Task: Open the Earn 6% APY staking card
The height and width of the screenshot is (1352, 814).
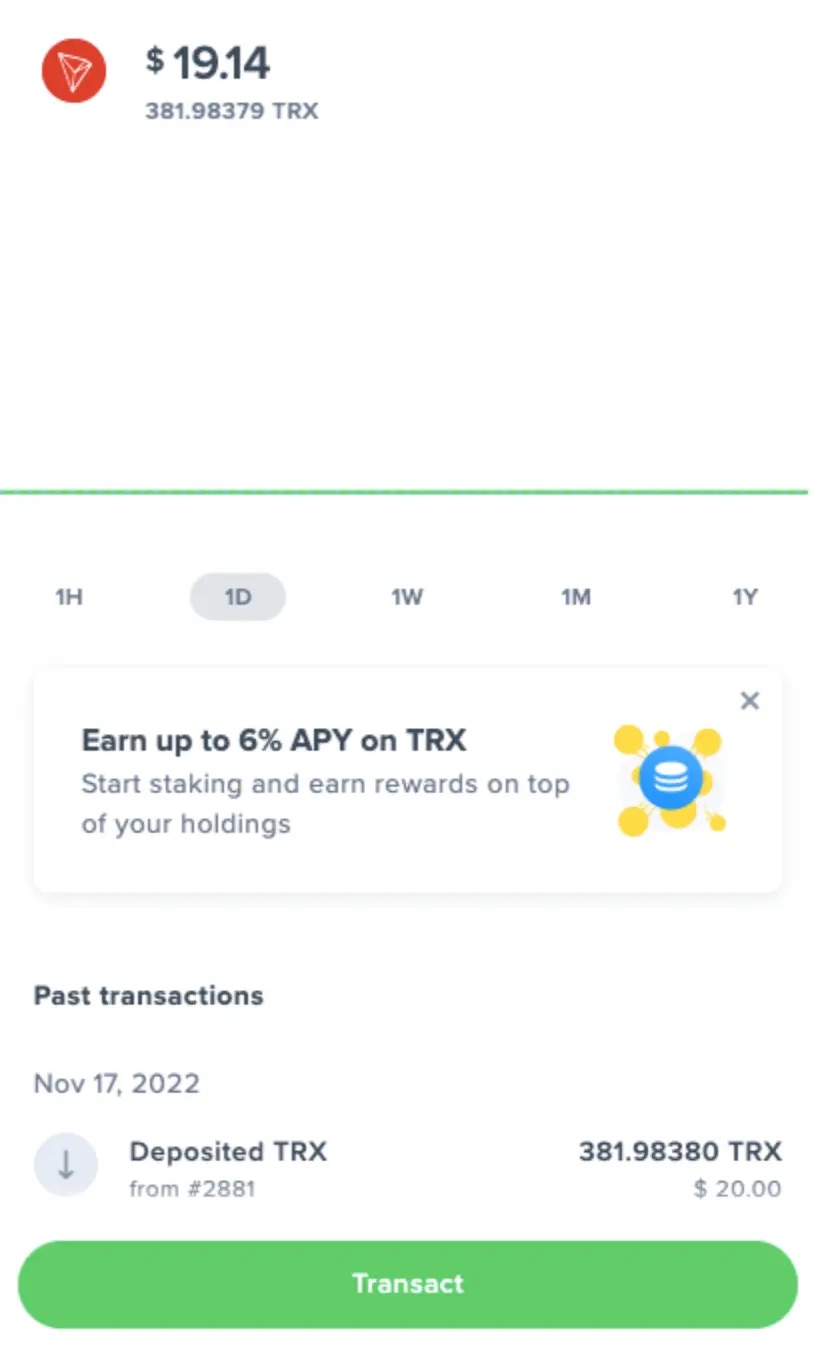Action: (408, 781)
